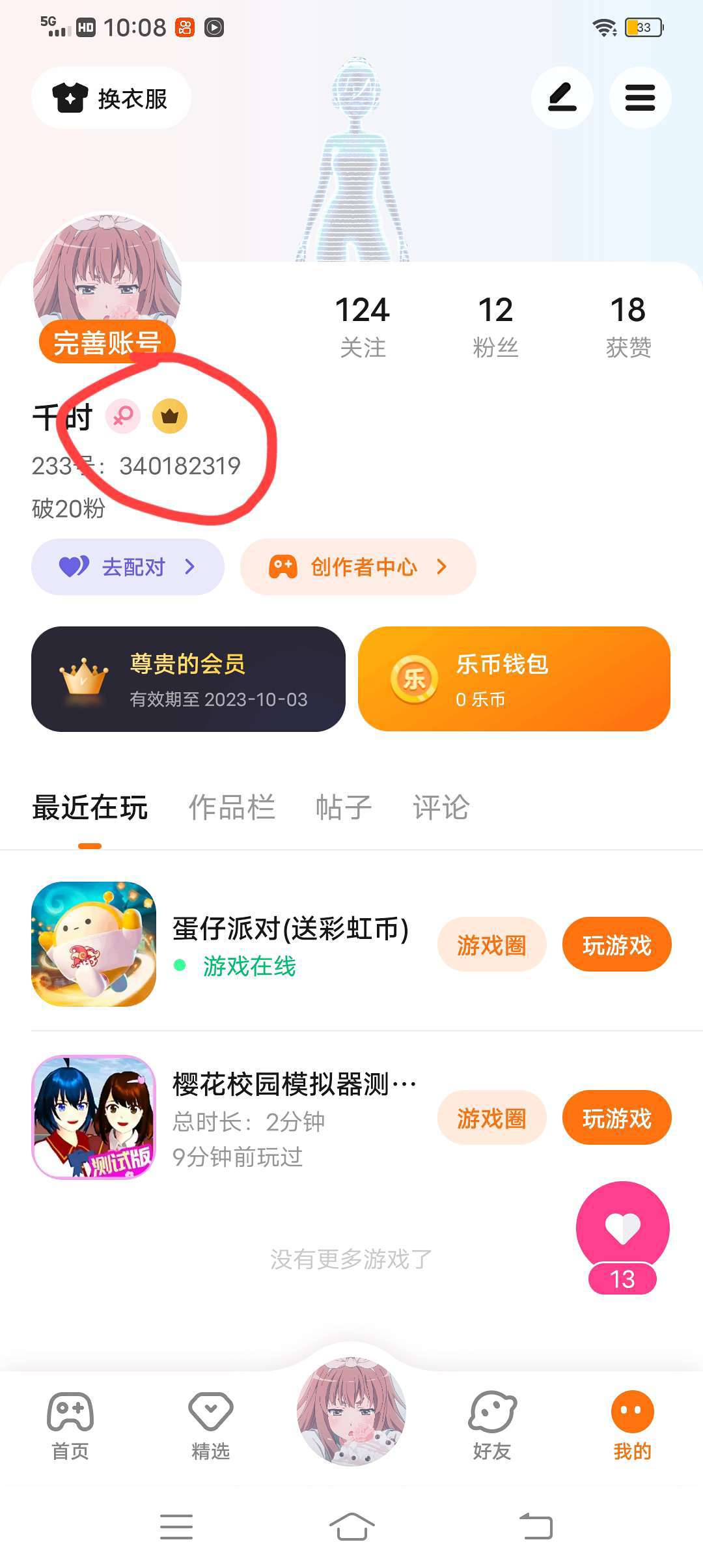Open the edit profile pencil icon

(562, 98)
